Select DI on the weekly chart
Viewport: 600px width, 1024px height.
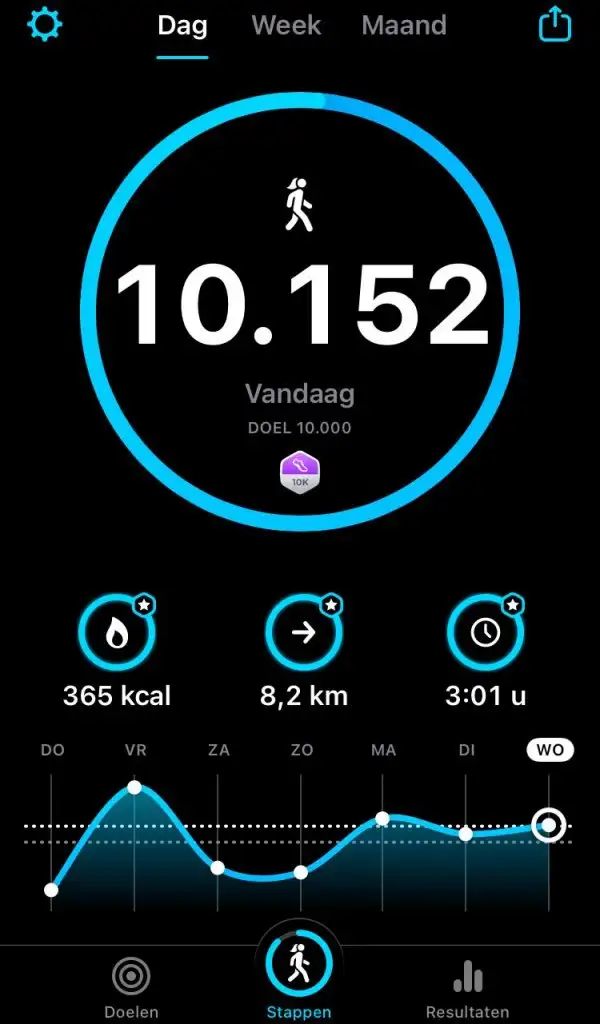coord(466,750)
